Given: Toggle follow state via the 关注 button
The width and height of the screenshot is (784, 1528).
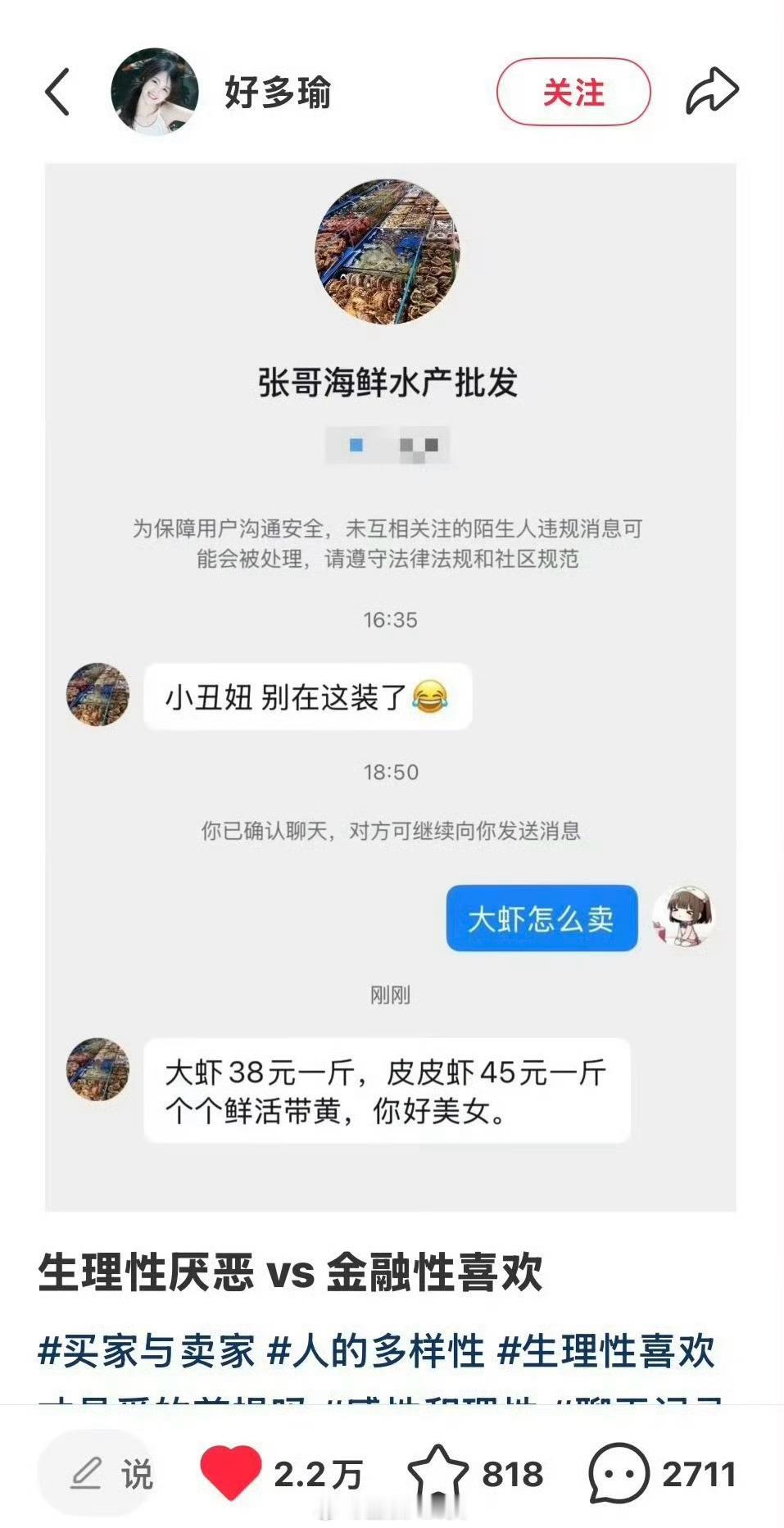Looking at the screenshot, I should (x=574, y=92).
